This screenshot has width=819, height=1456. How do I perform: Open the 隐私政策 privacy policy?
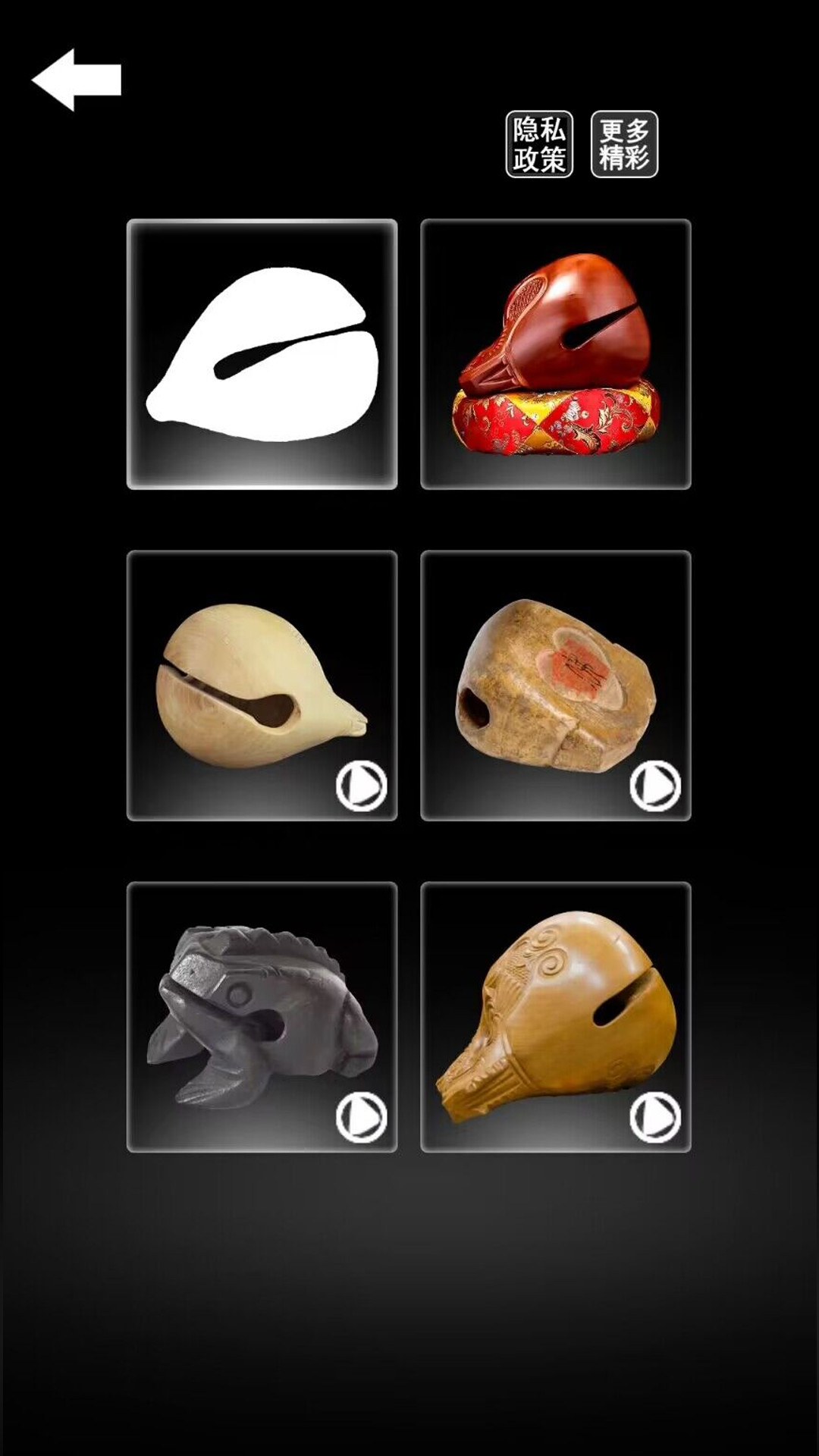(x=539, y=145)
